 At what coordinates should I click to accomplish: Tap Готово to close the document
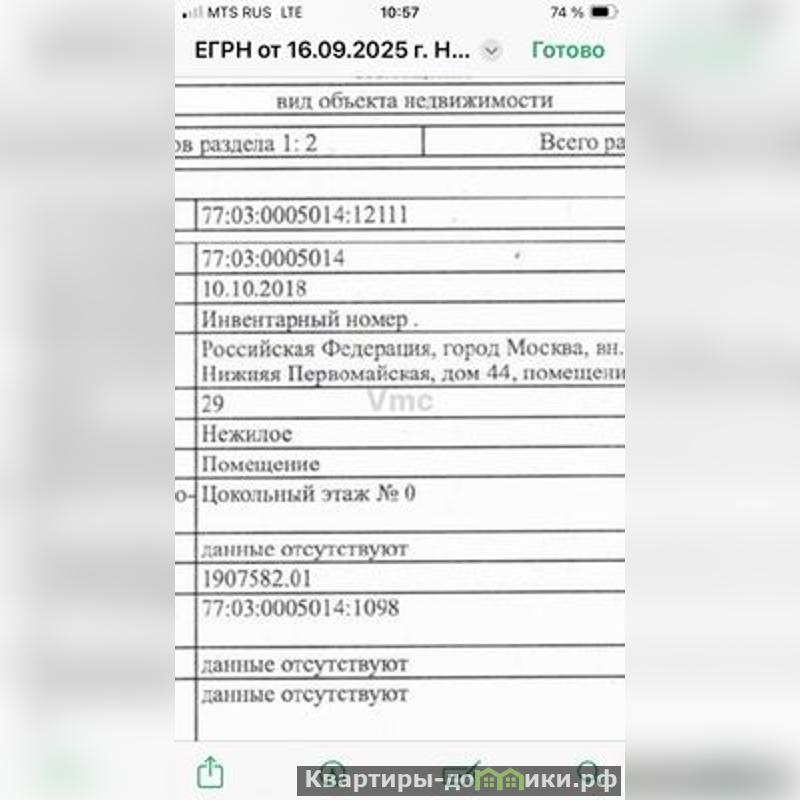click(x=567, y=50)
